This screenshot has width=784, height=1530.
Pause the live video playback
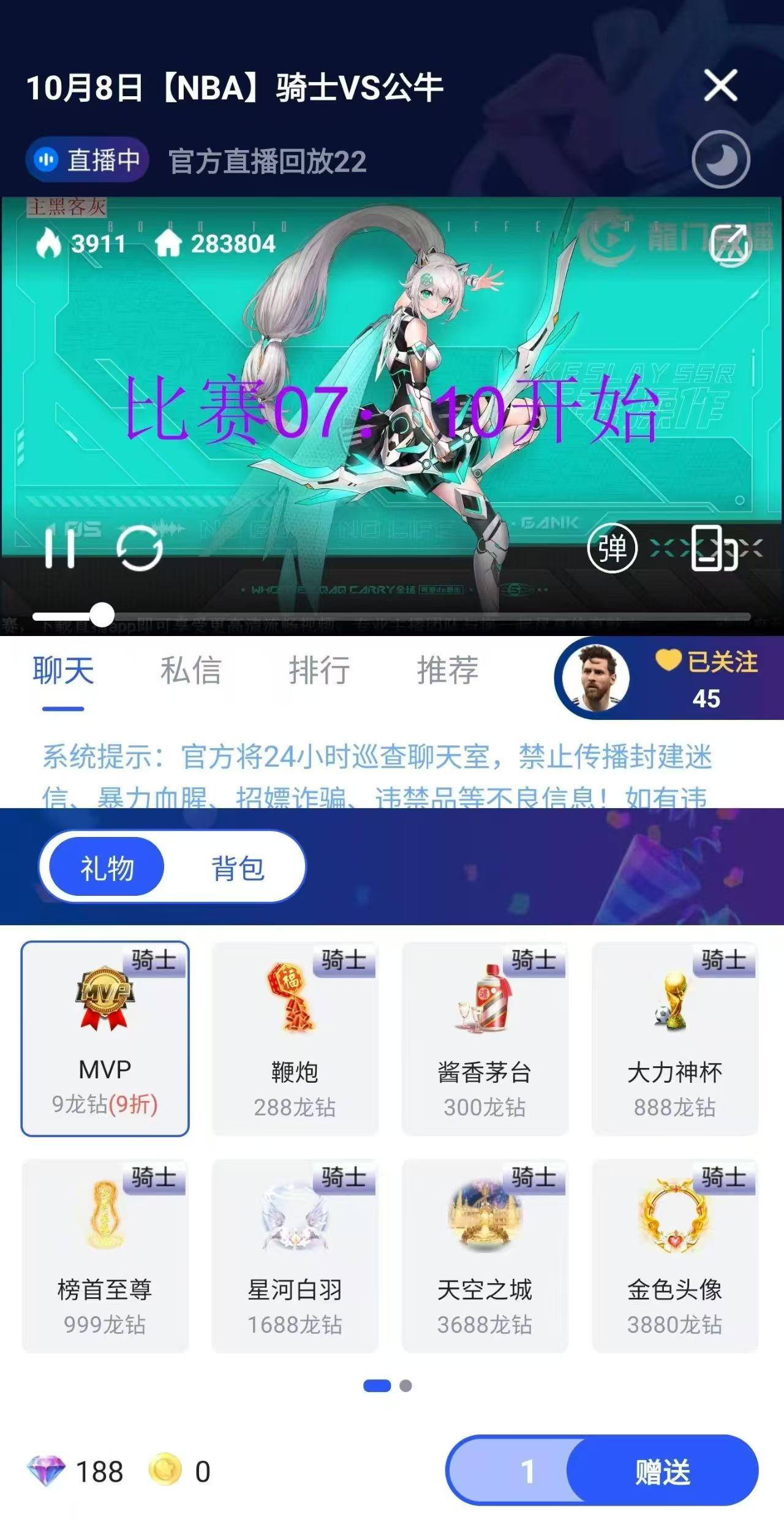(x=60, y=548)
